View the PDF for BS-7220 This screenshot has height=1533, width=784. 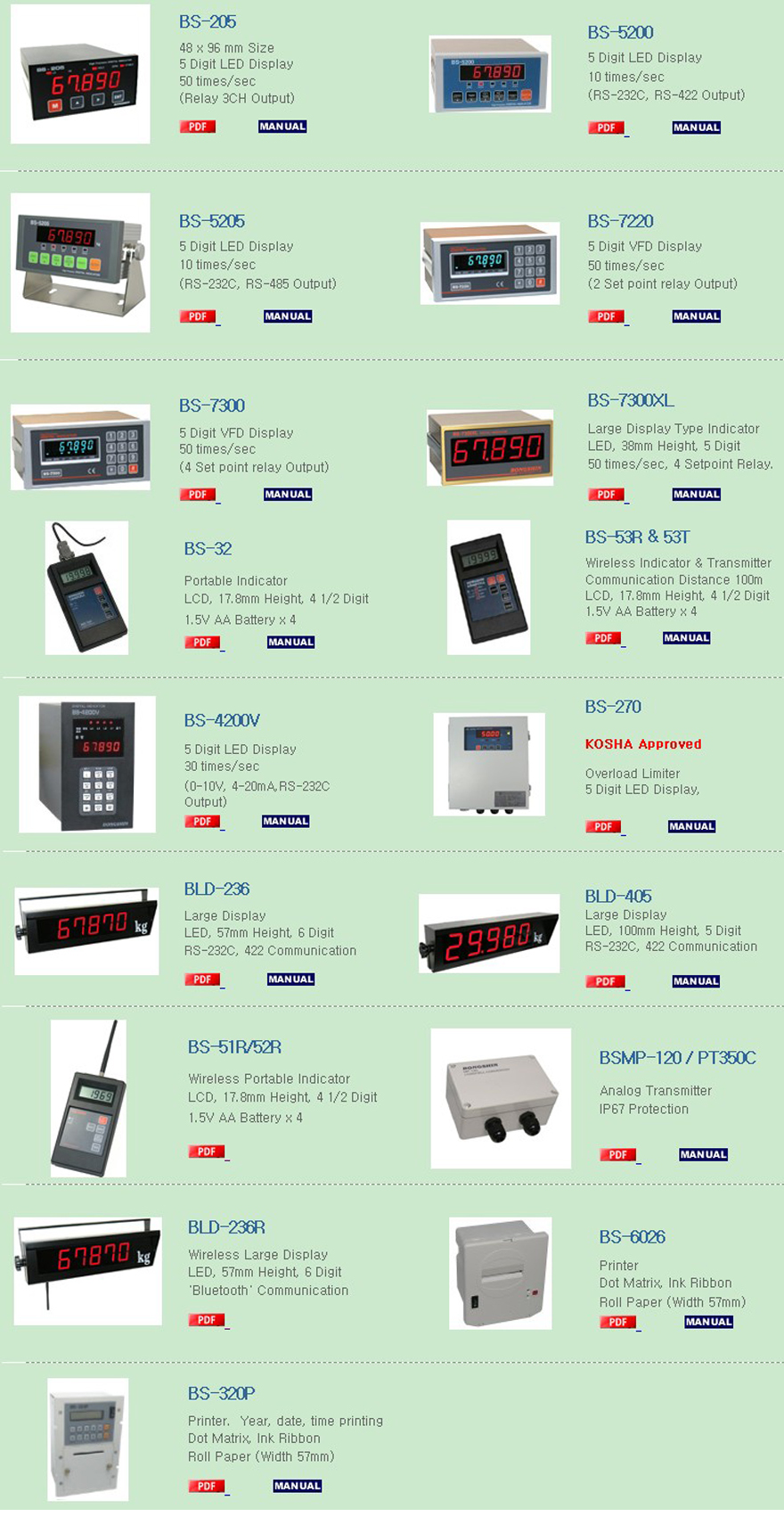tap(606, 316)
